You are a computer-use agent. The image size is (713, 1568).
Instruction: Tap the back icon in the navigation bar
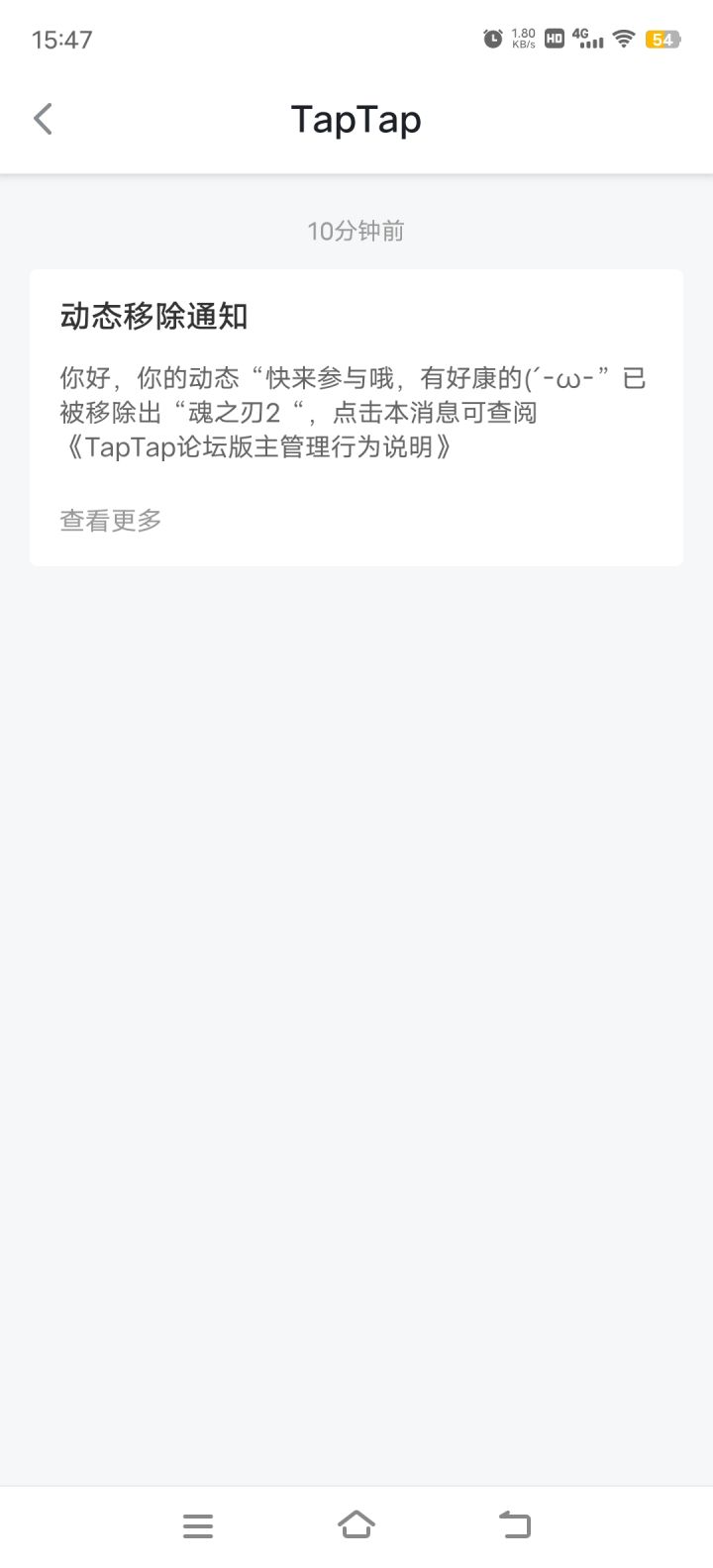tap(515, 1524)
